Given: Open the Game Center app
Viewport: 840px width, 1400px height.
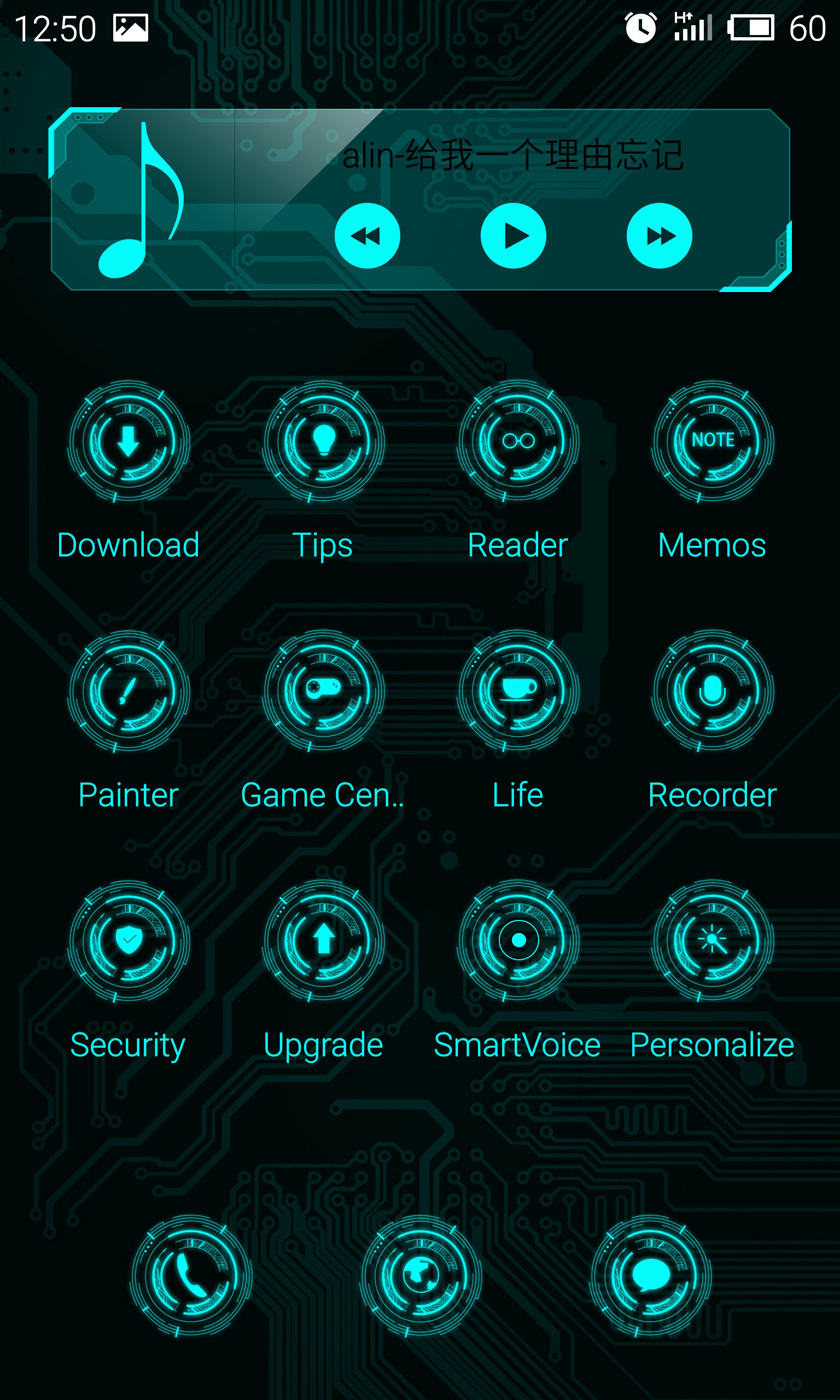Looking at the screenshot, I should click(x=323, y=691).
